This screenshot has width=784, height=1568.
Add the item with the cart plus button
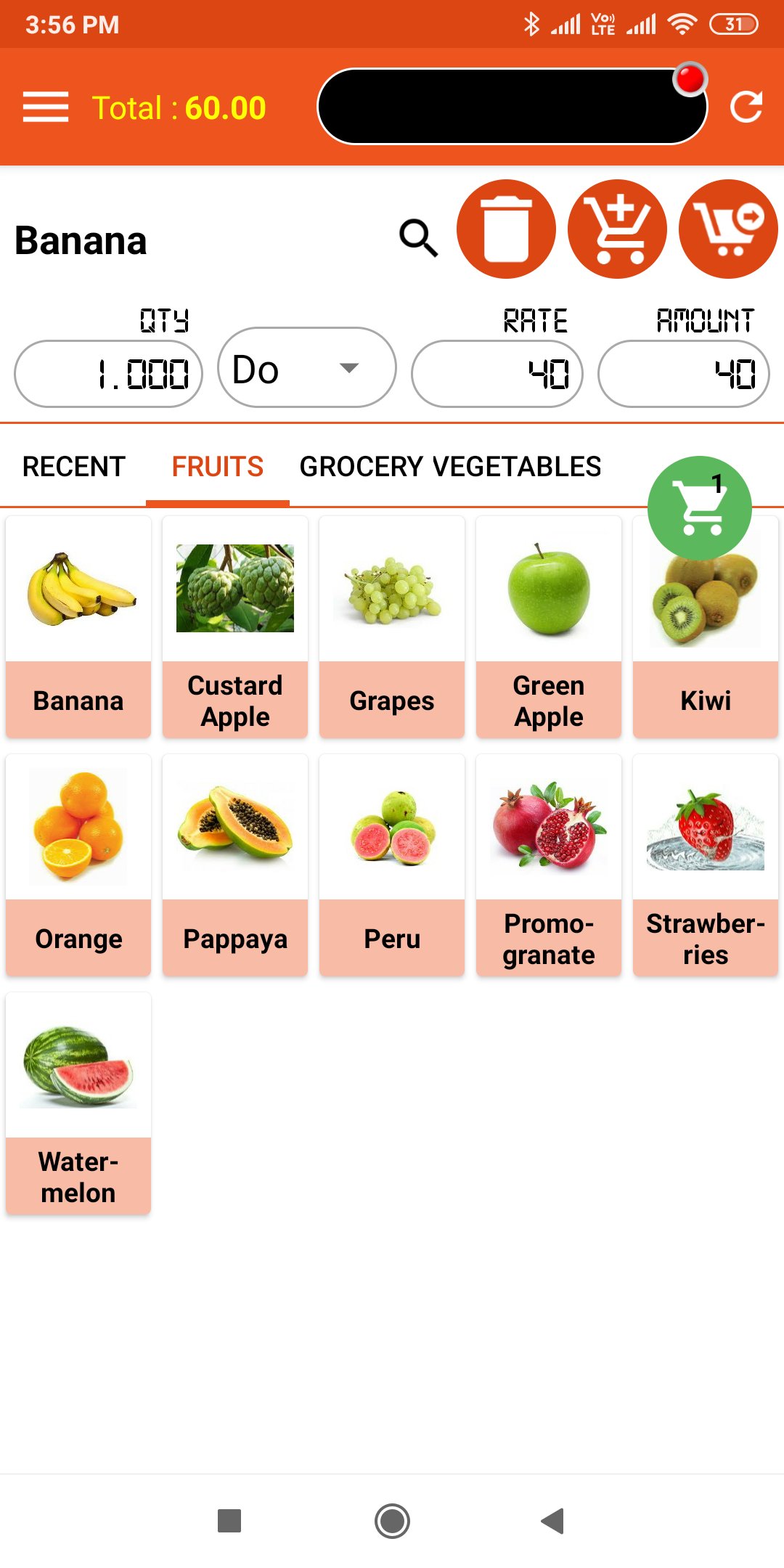click(x=617, y=229)
